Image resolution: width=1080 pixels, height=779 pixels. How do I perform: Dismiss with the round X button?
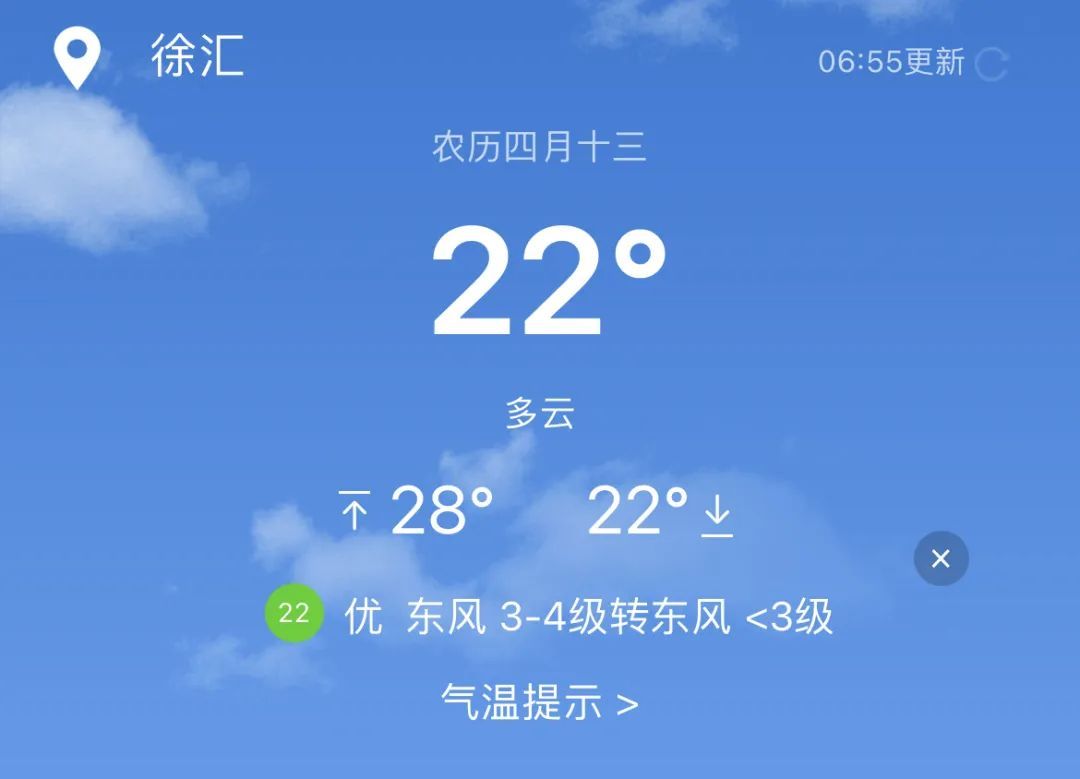tap(941, 558)
